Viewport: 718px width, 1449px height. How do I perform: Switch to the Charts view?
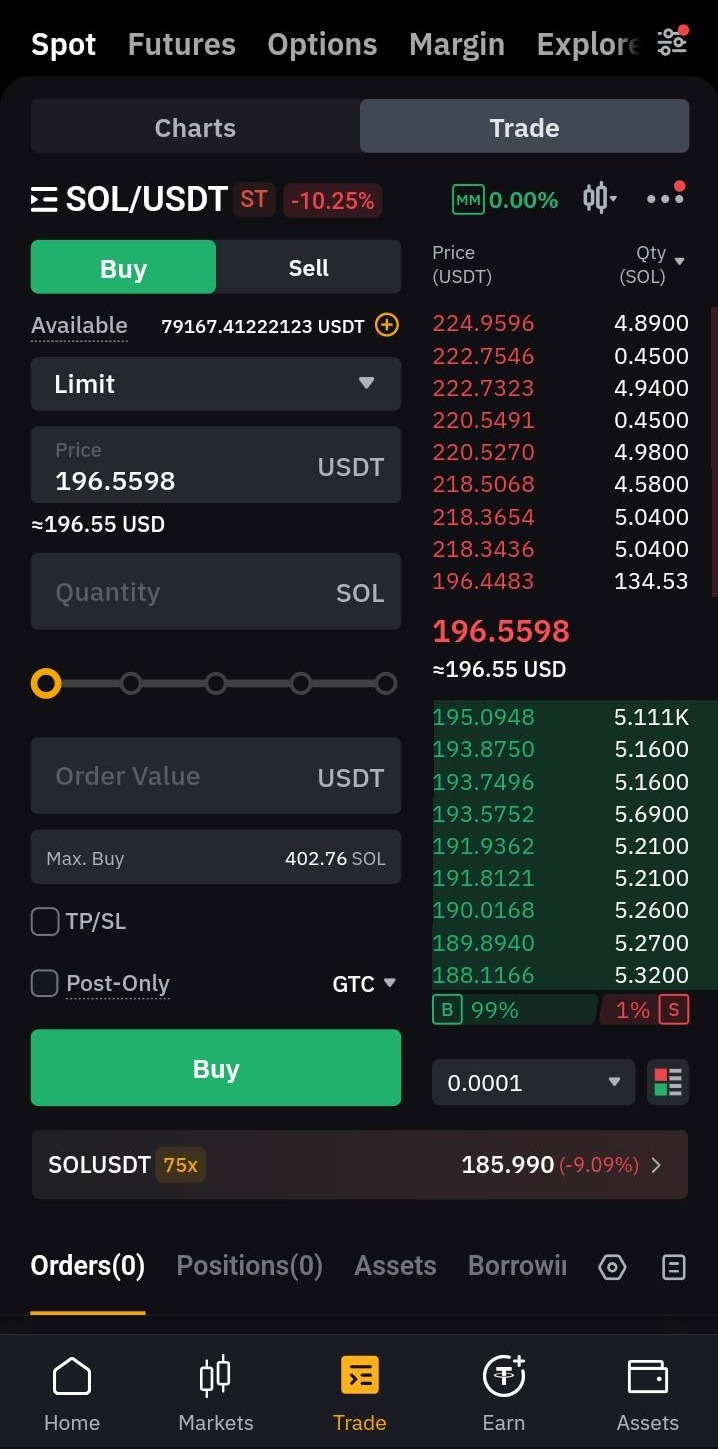pos(196,127)
